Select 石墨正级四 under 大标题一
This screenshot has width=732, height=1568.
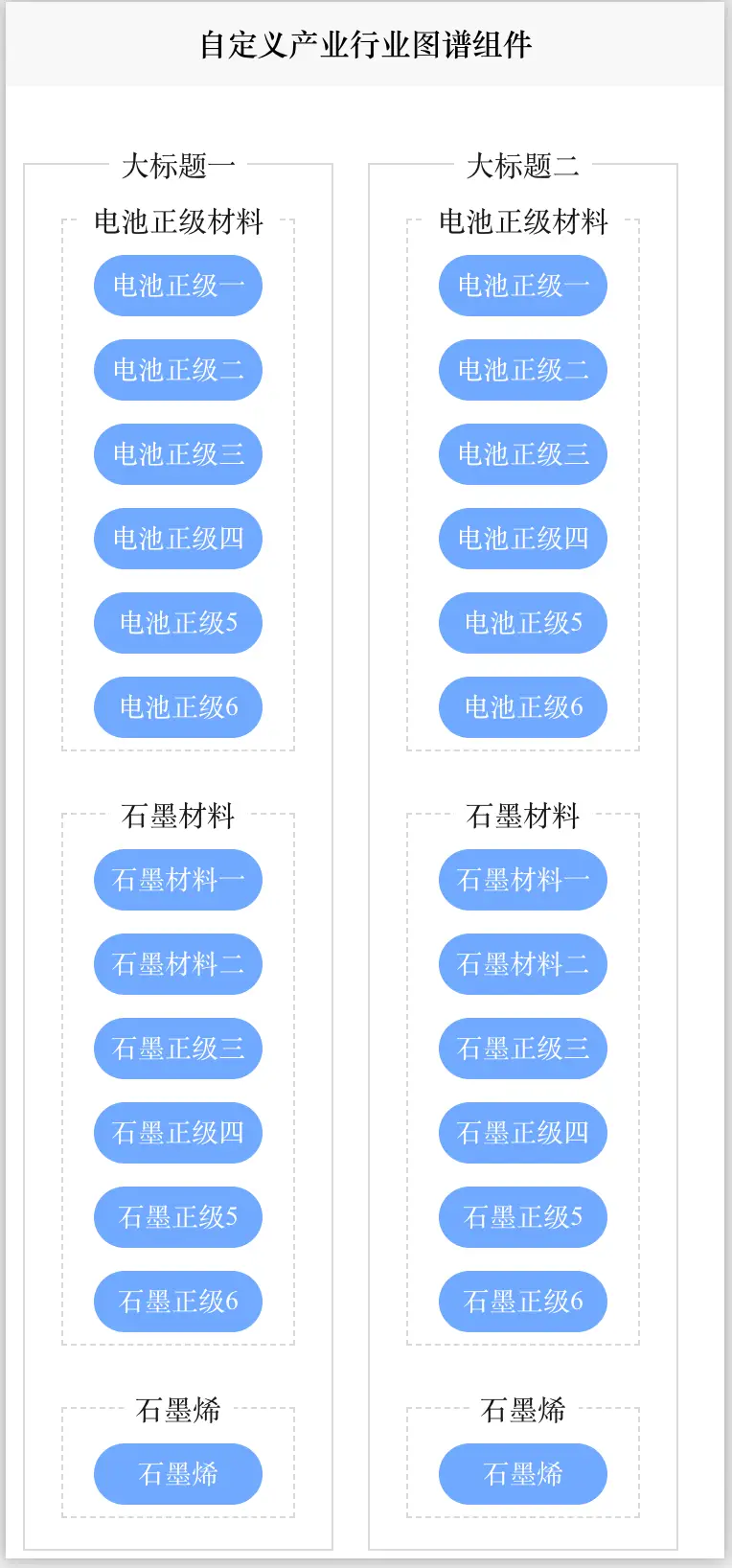tap(178, 1133)
